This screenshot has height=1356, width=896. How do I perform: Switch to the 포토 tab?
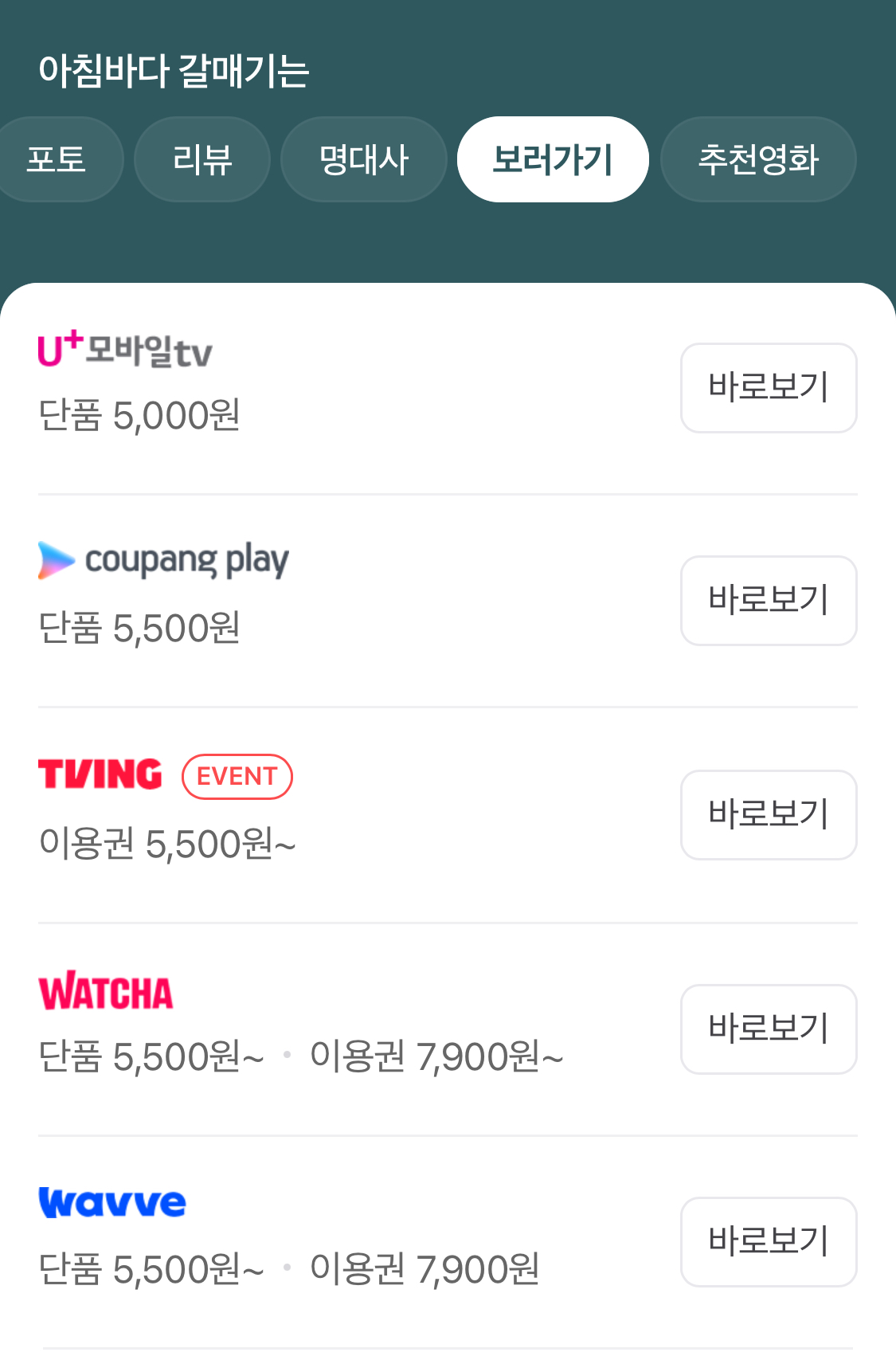click(59, 159)
